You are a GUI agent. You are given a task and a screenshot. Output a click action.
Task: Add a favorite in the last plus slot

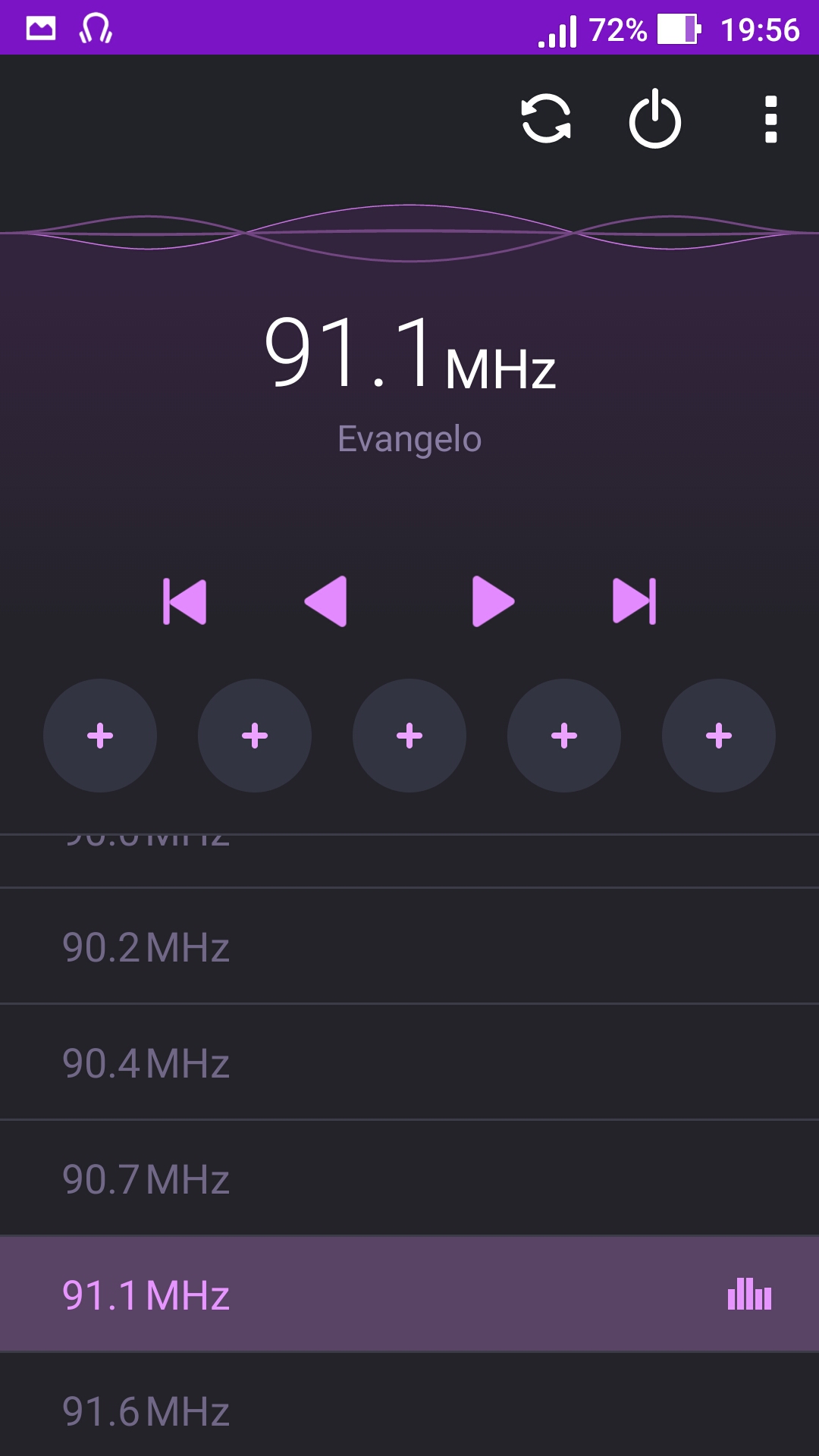(719, 736)
